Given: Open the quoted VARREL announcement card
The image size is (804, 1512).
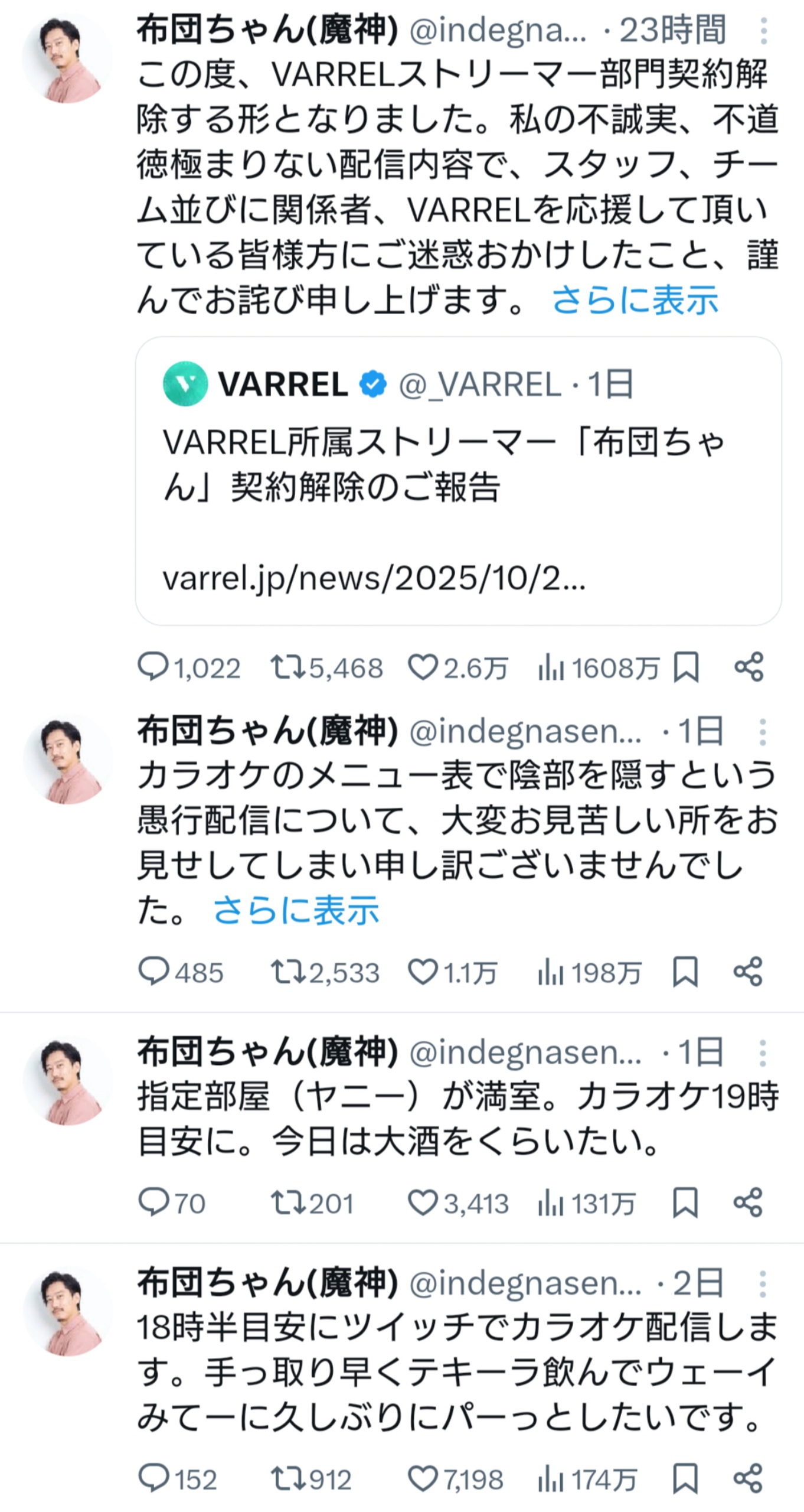Looking at the screenshot, I should pos(459,481).
